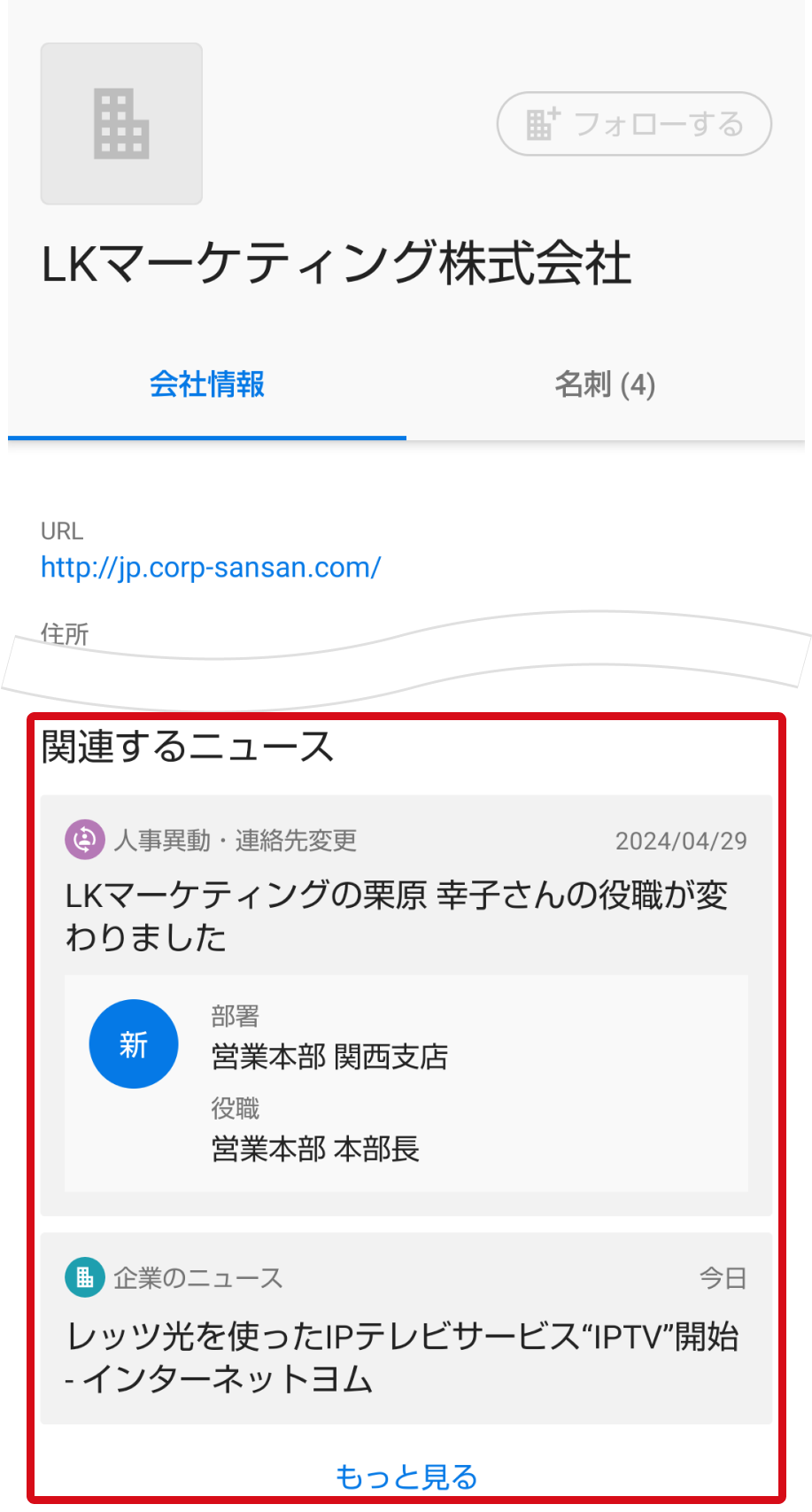Switch to the 名刺 (4) tab
Viewport: 812px width, 1512px height.
605,384
